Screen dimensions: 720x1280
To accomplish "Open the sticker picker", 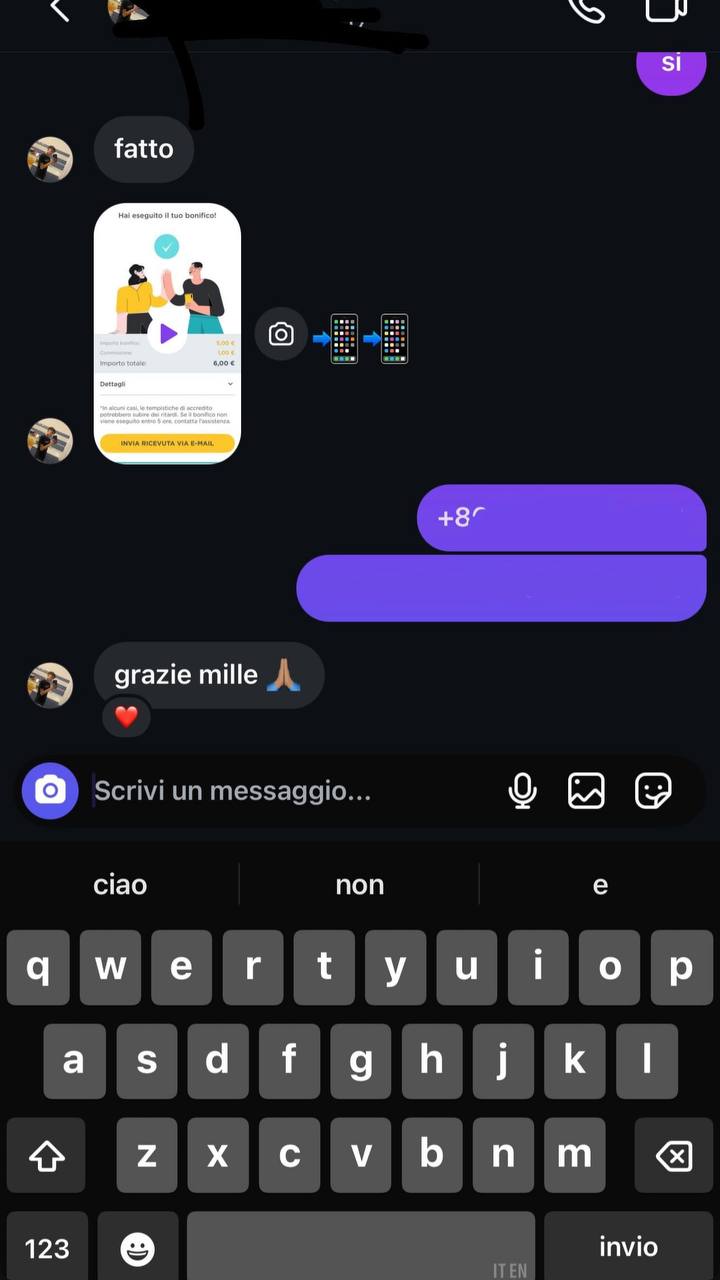I will 653,791.
